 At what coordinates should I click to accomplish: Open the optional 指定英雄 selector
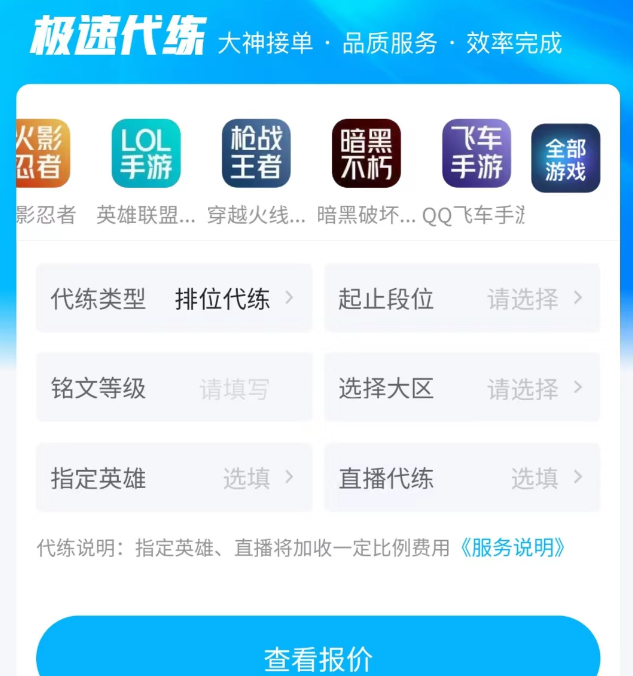174,478
